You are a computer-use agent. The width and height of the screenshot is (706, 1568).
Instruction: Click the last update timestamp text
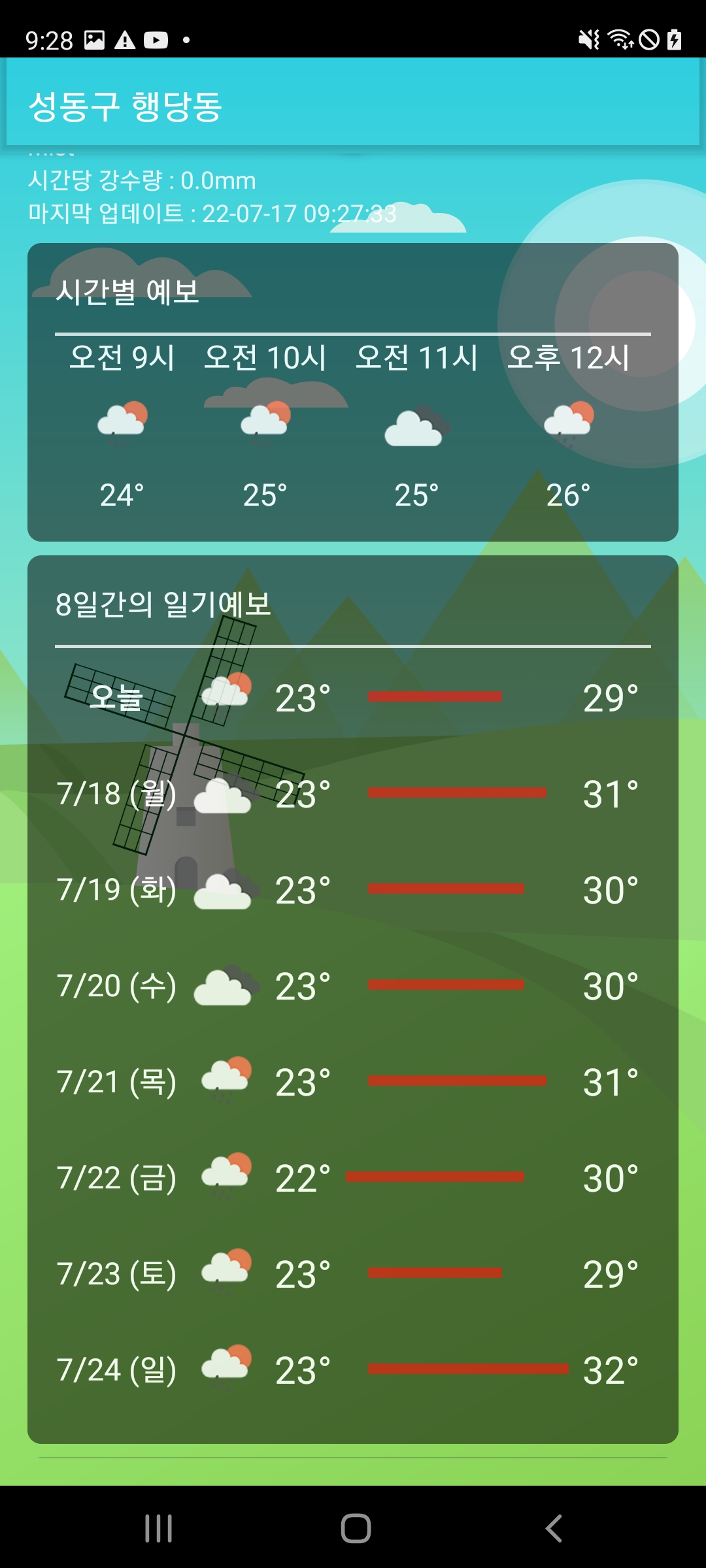pos(212,212)
